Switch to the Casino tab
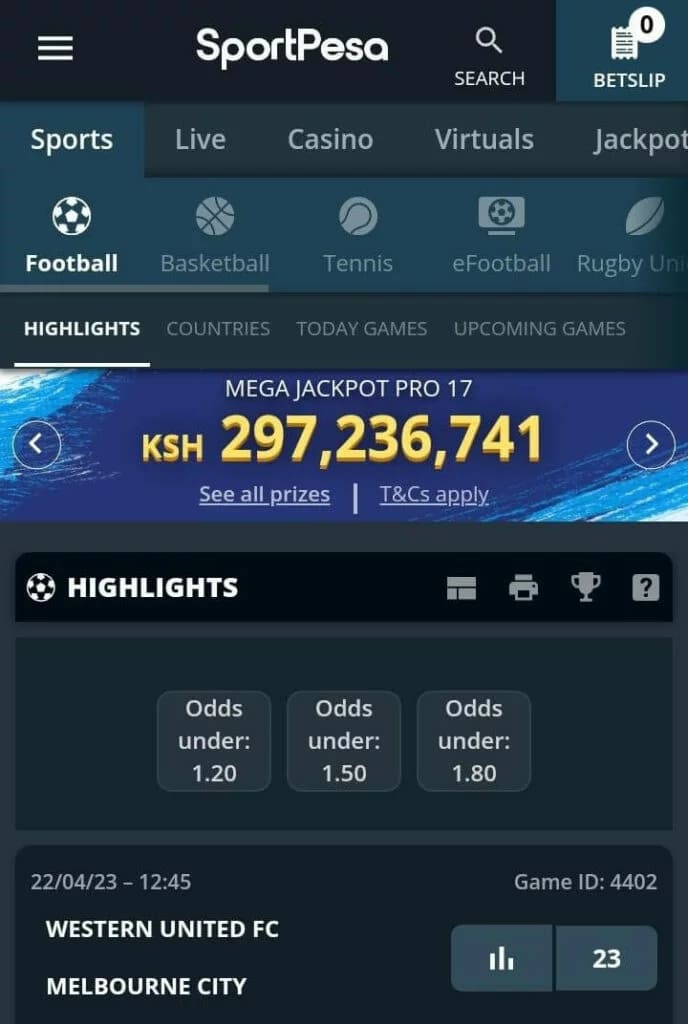Viewport: 688px width, 1024px height. coord(330,140)
